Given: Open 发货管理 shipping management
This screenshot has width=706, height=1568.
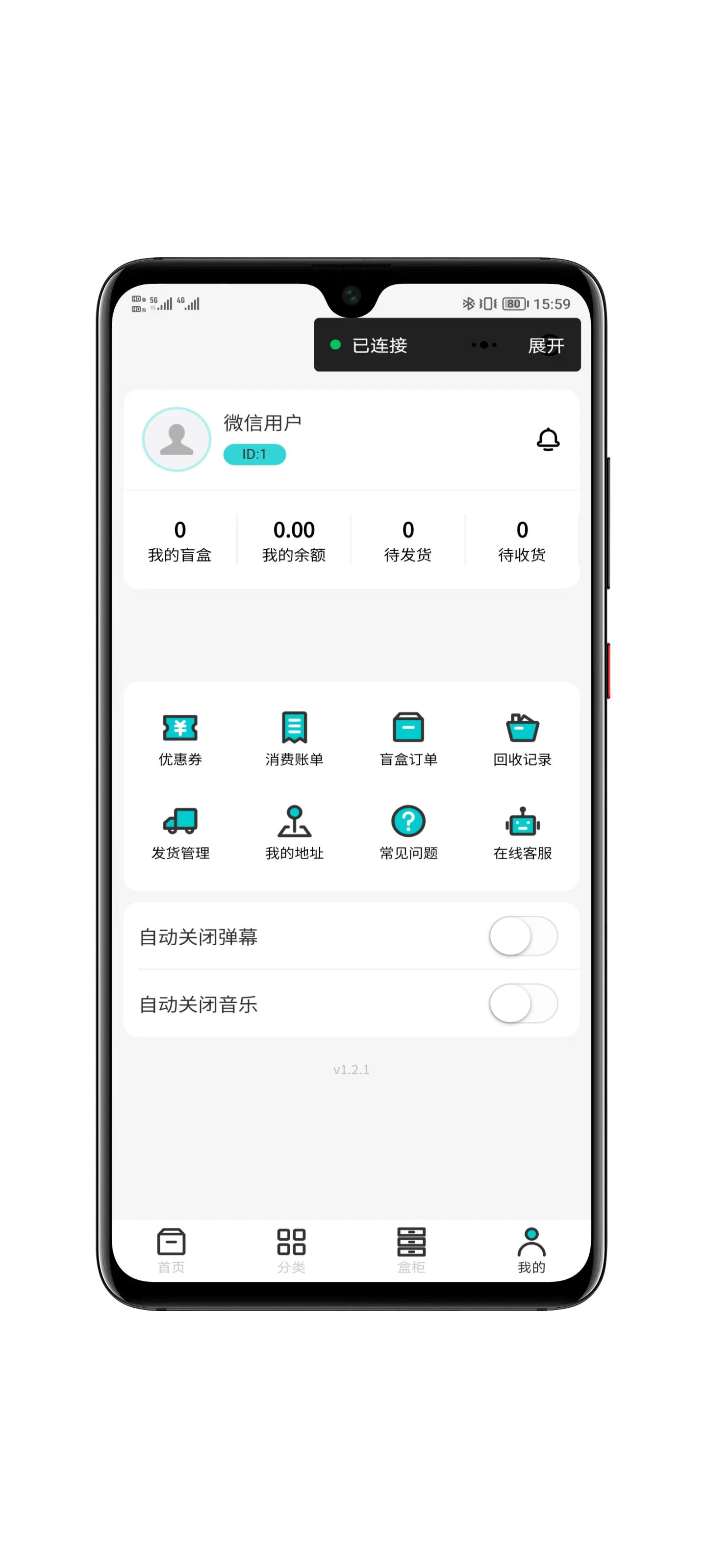Looking at the screenshot, I should (x=180, y=832).
